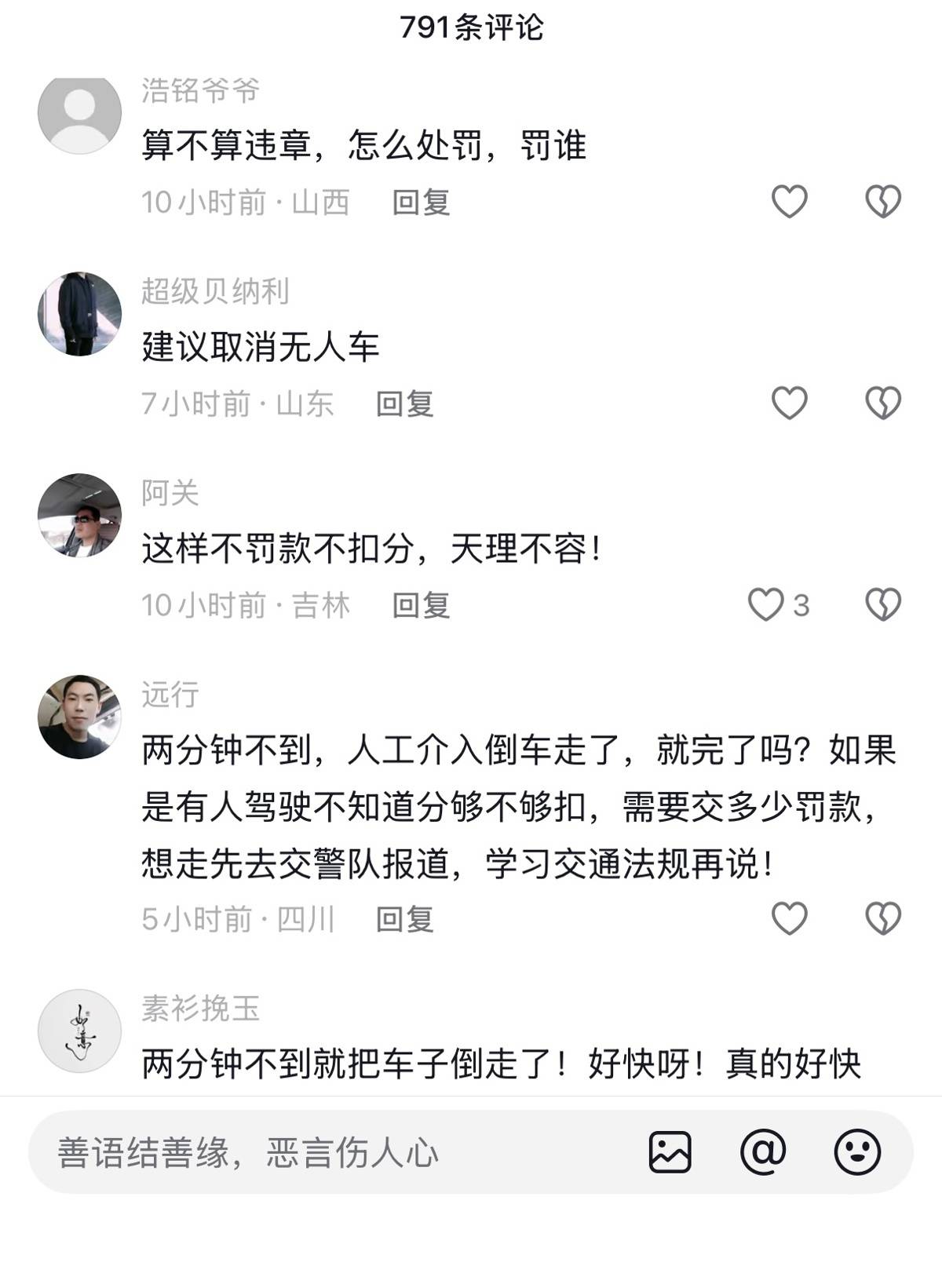Open 阿关's profile avatar
Screen dimensions: 942x1288
(79, 516)
